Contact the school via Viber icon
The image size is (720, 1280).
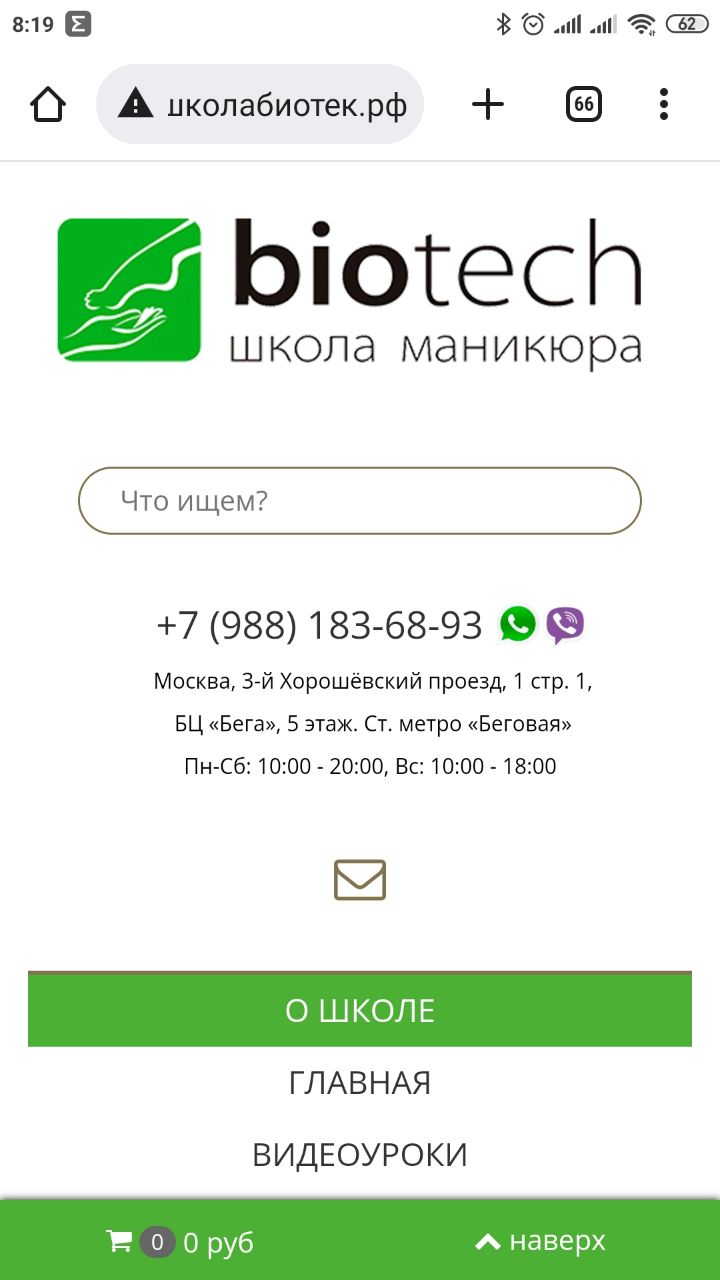point(565,625)
